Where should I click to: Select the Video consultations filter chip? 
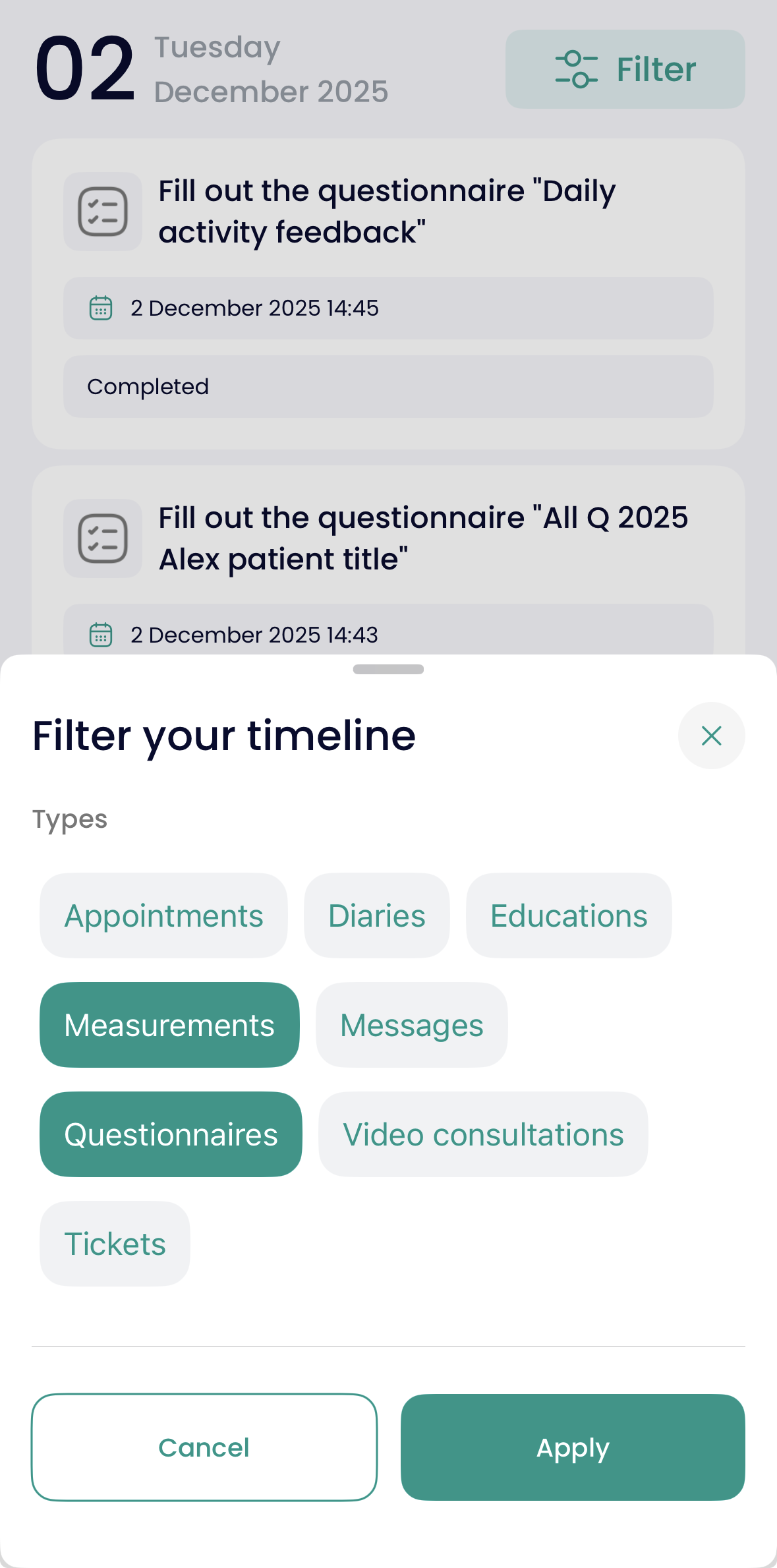click(x=482, y=1134)
